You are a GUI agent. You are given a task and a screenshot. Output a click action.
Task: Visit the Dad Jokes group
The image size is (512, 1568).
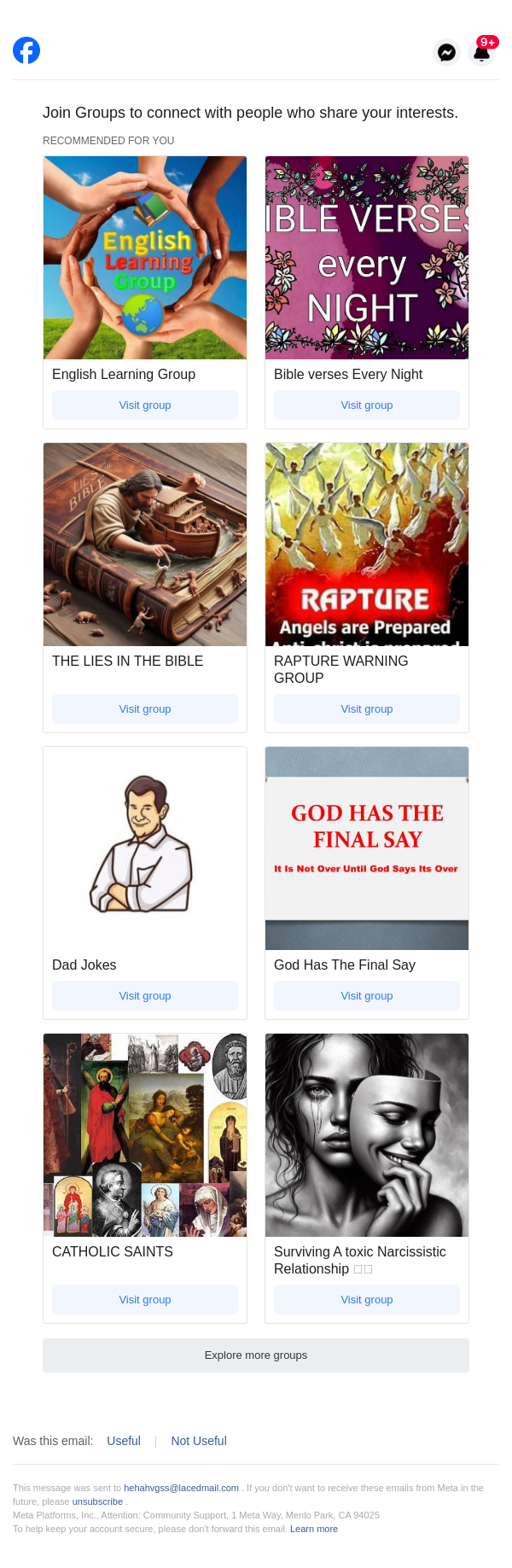point(145,996)
